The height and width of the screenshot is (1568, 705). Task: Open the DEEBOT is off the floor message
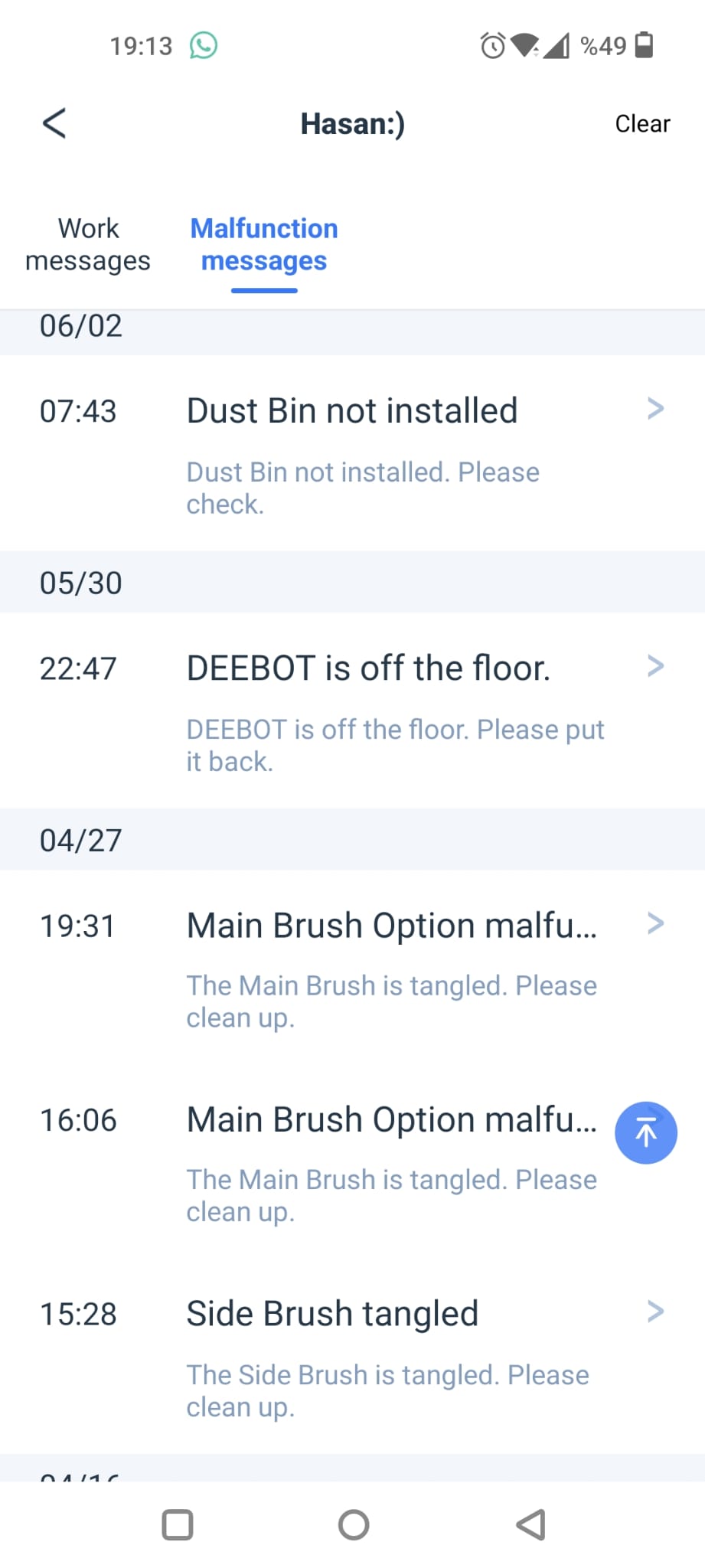352,710
